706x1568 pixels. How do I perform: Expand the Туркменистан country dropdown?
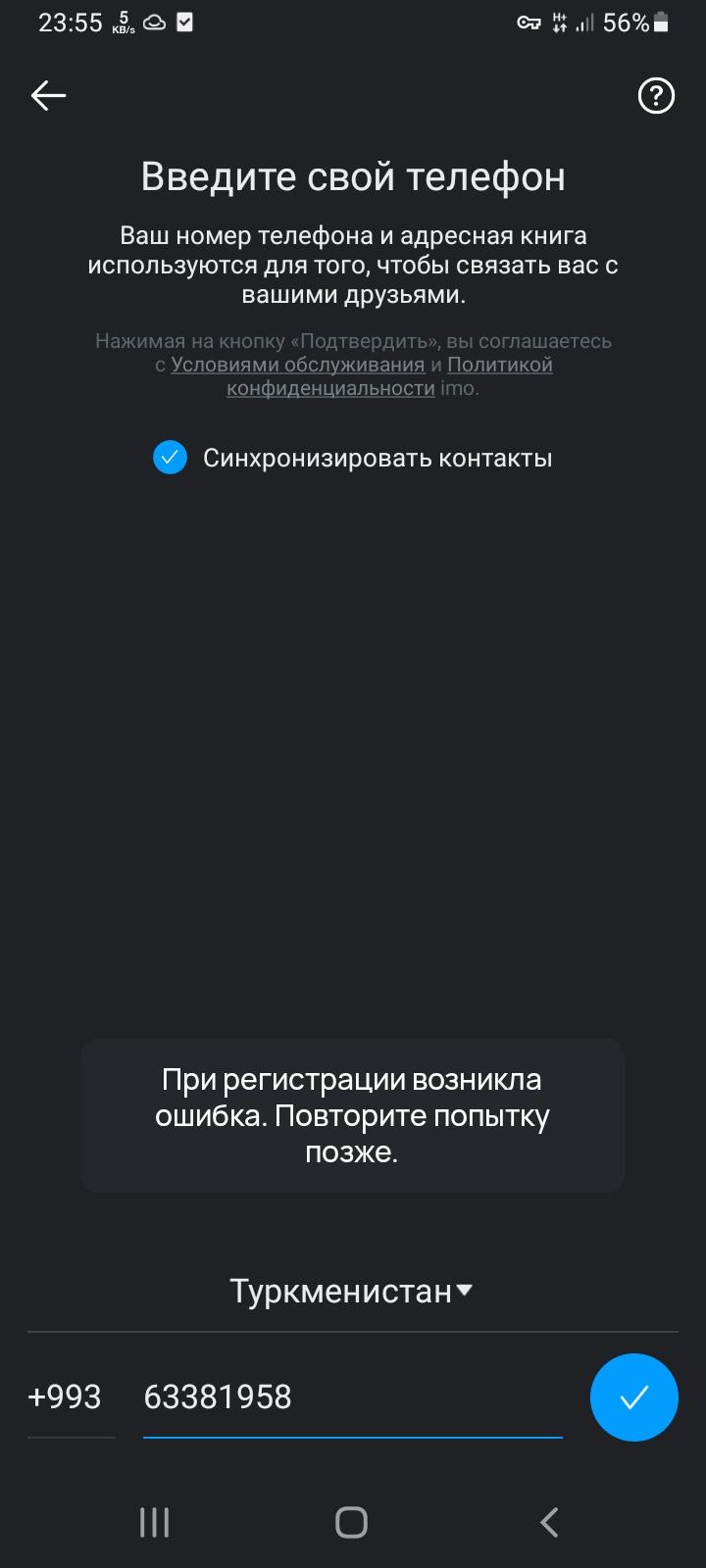point(352,1292)
